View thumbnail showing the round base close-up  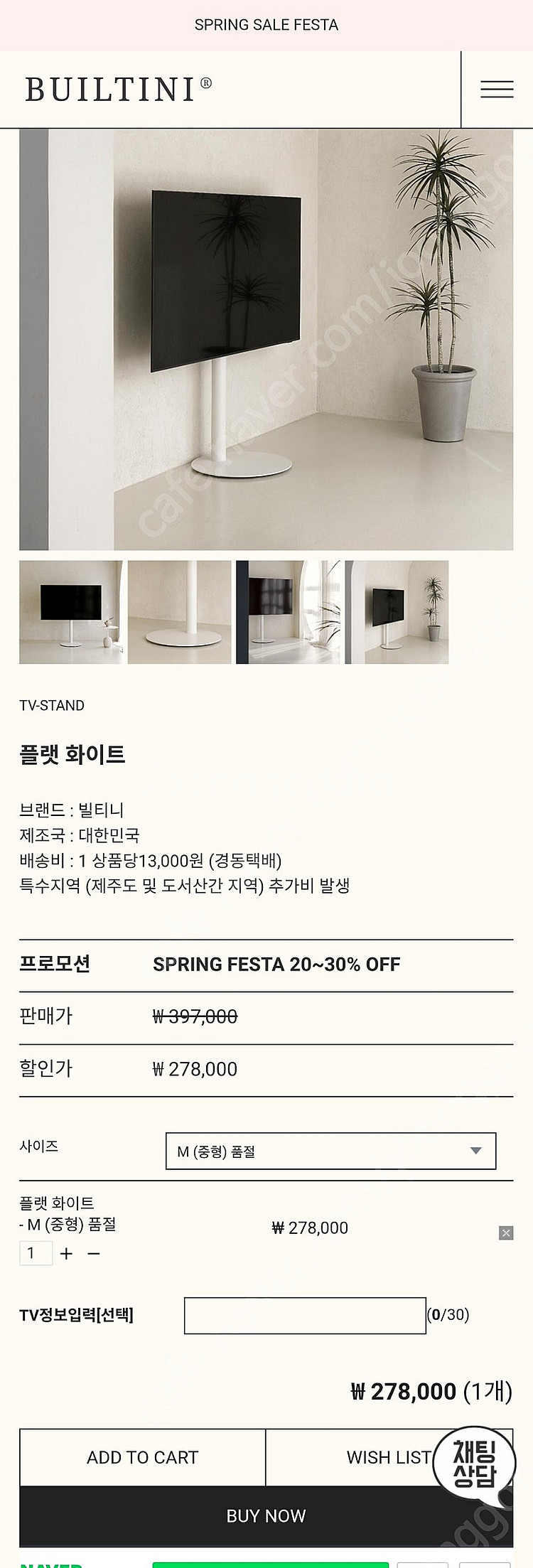(180, 612)
